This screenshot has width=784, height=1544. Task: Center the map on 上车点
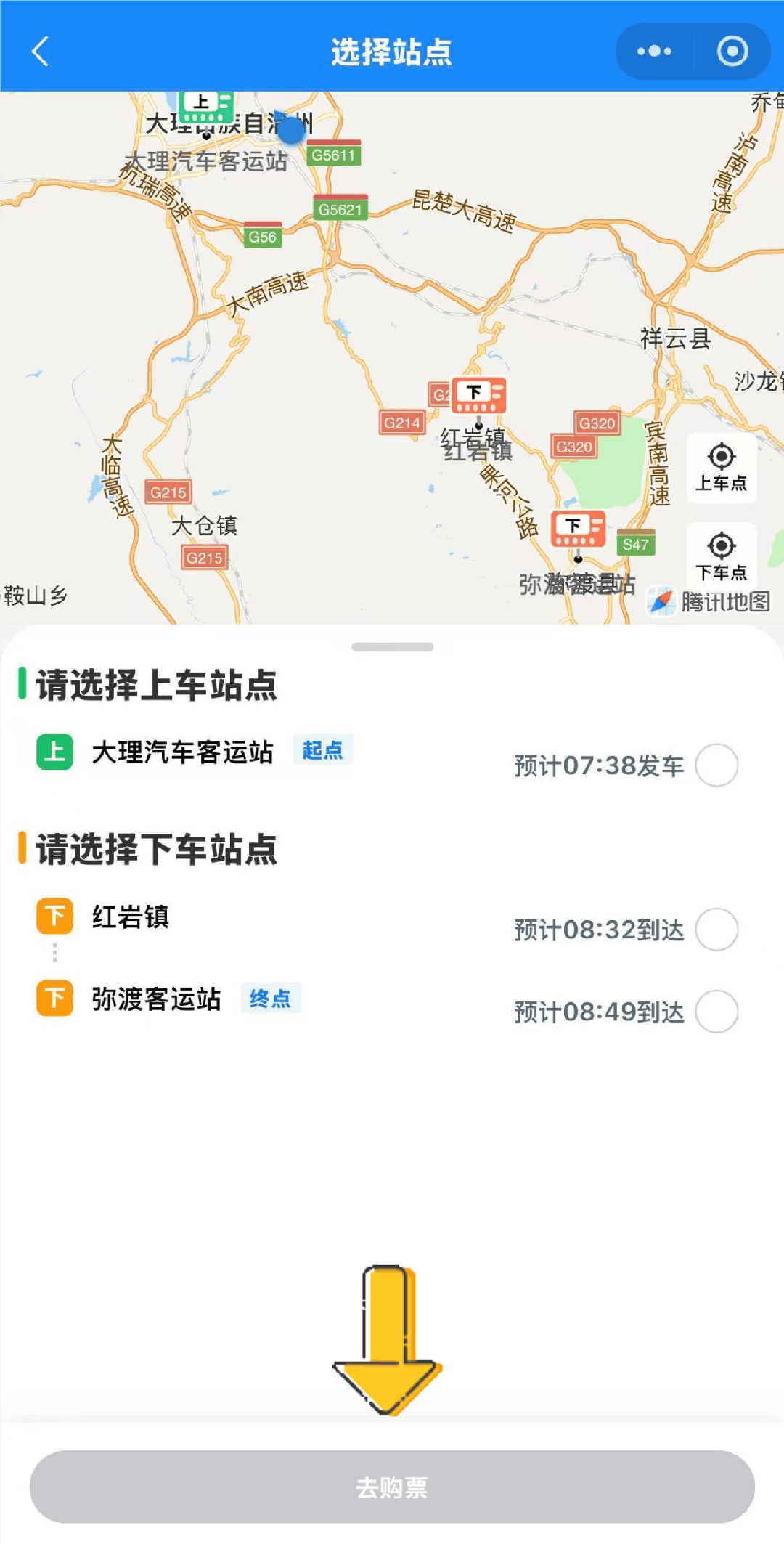coord(721,467)
